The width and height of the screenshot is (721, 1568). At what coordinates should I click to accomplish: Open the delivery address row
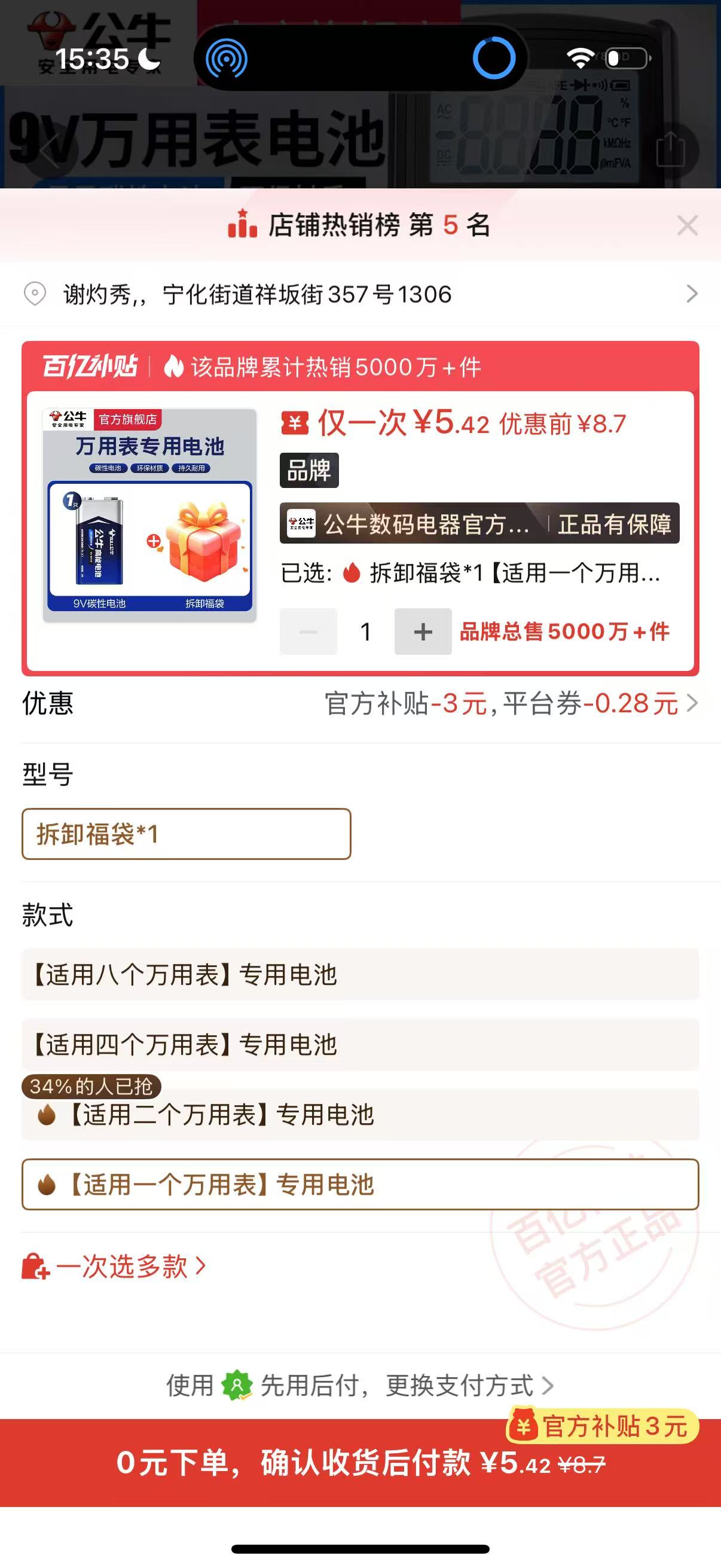click(x=360, y=295)
